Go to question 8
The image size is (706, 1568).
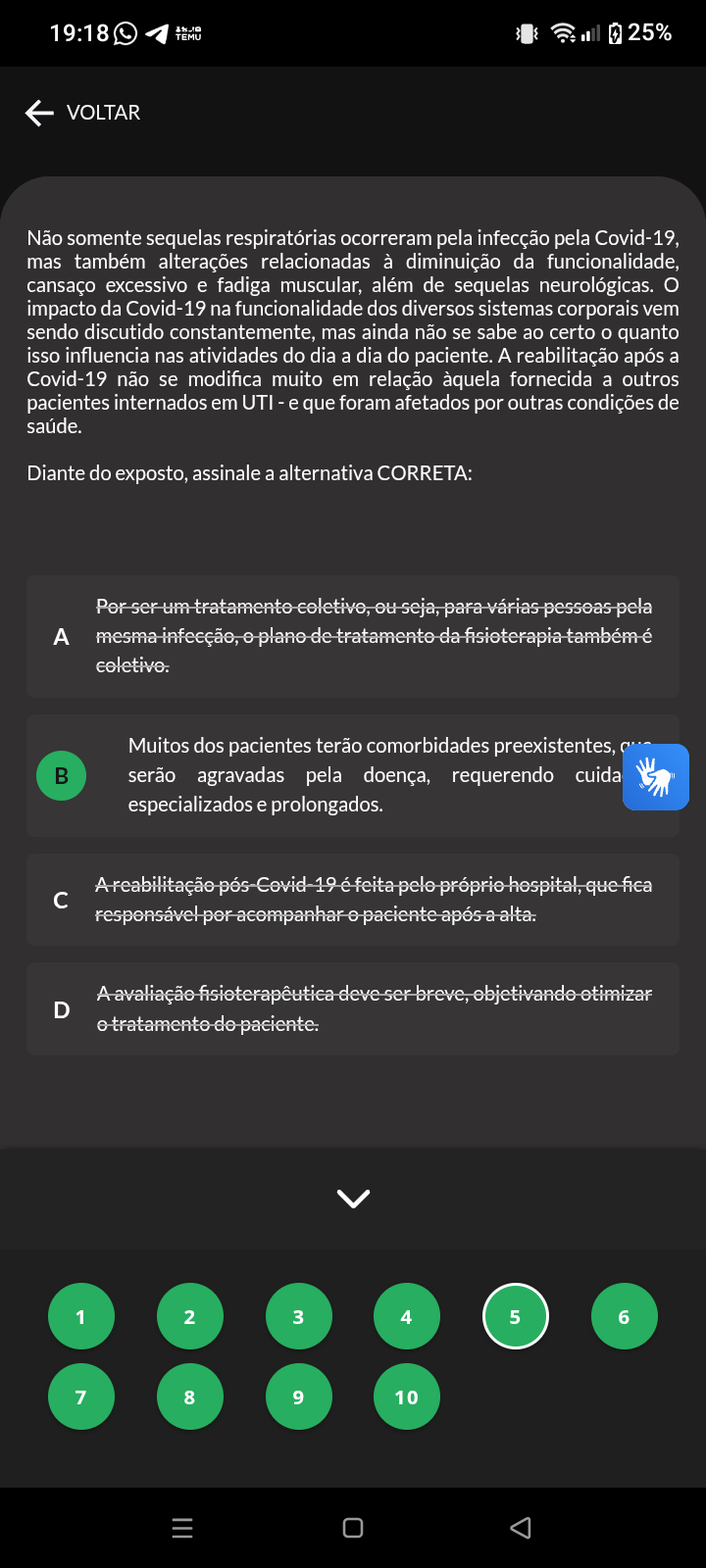click(190, 1396)
